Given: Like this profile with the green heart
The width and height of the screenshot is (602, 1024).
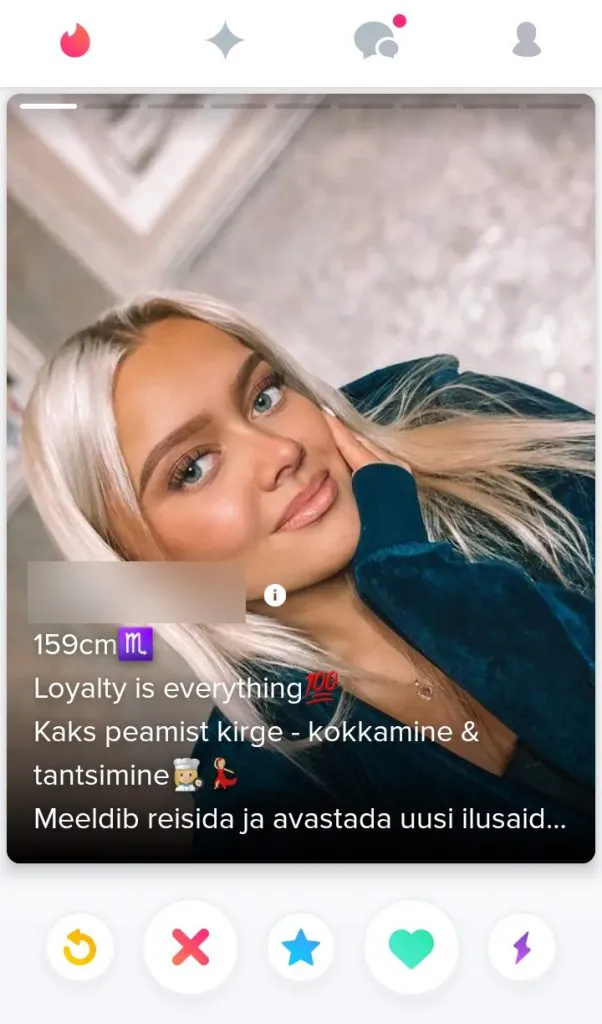Looking at the screenshot, I should pyautogui.click(x=411, y=946).
